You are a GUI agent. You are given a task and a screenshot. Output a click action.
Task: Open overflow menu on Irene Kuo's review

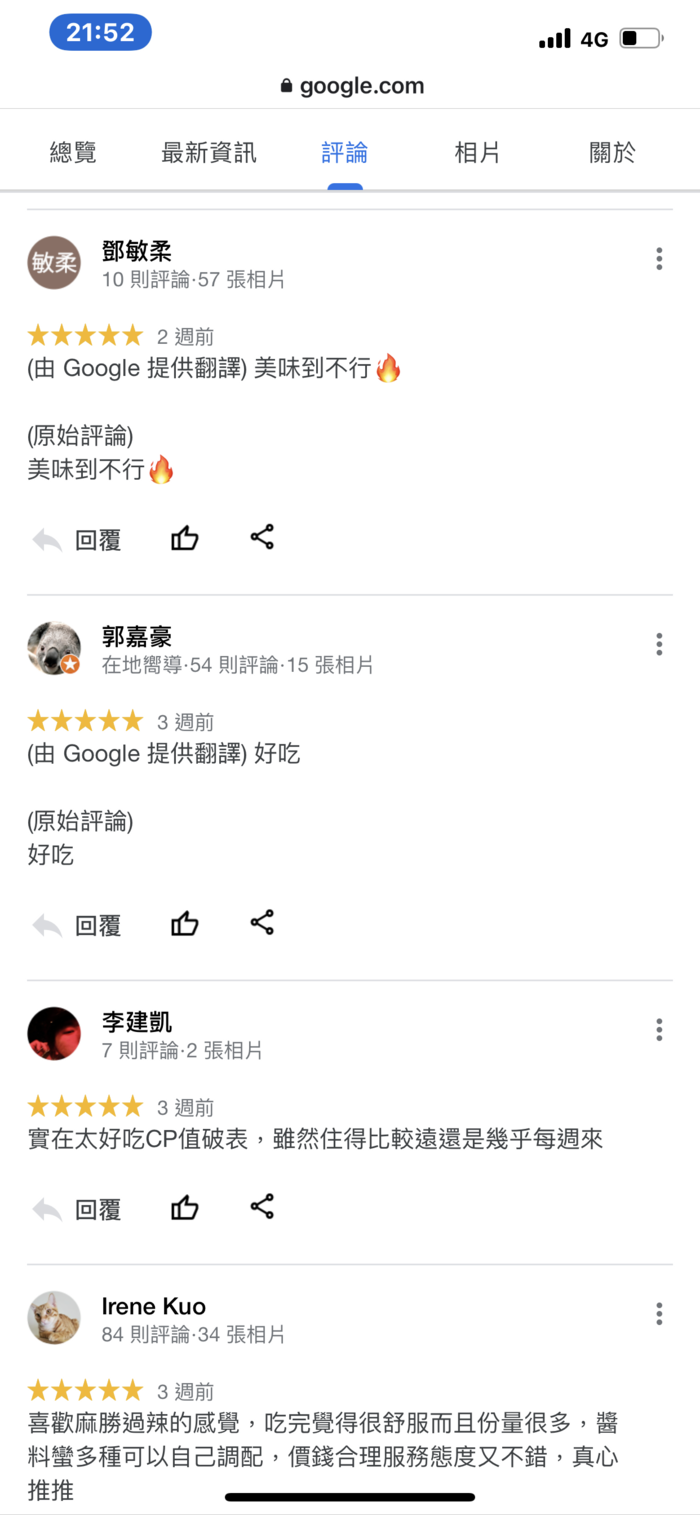pos(659,1314)
